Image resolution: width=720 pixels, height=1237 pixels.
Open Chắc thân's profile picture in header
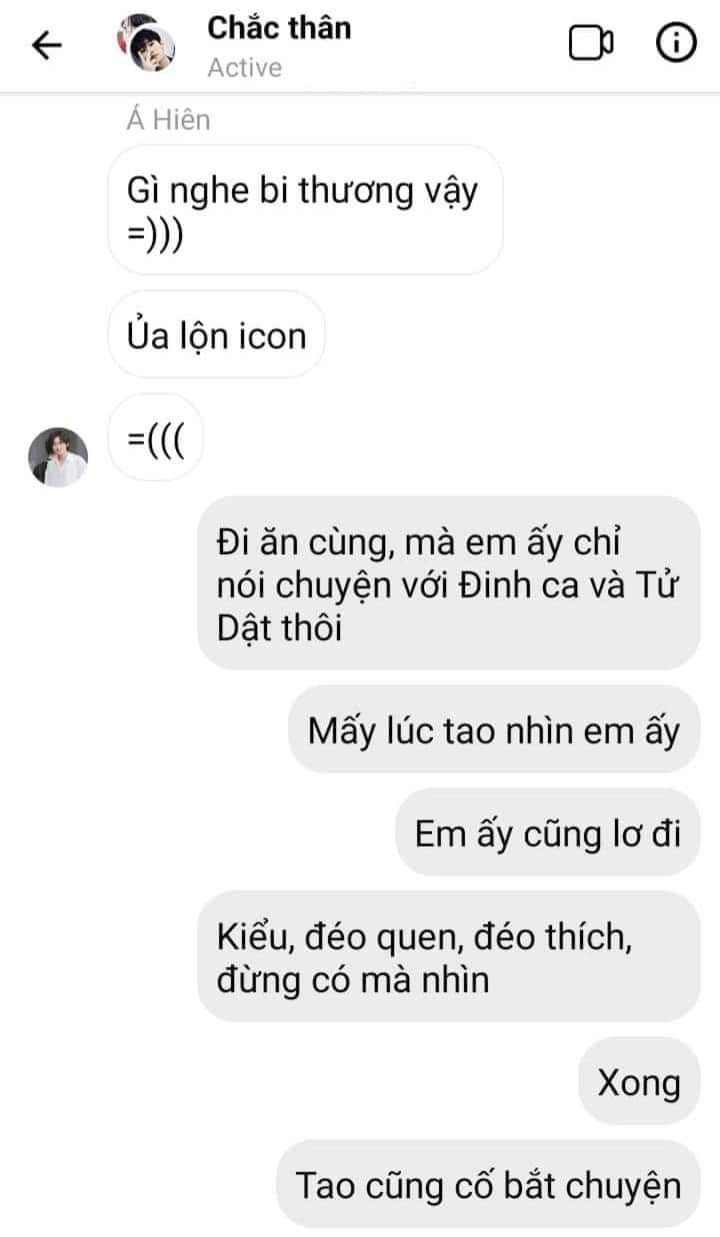coord(146,45)
